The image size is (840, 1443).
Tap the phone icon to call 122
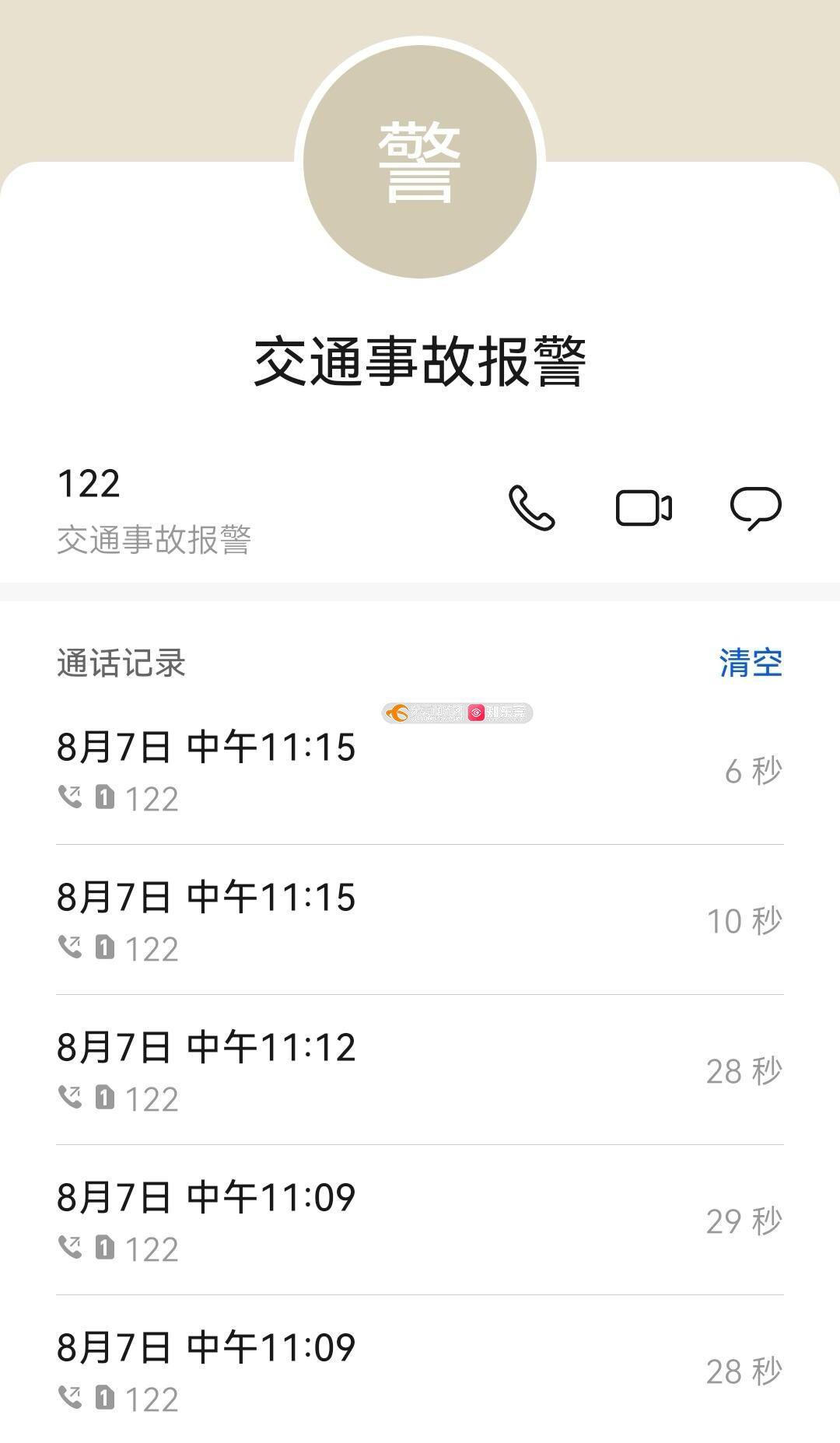coord(530,507)
